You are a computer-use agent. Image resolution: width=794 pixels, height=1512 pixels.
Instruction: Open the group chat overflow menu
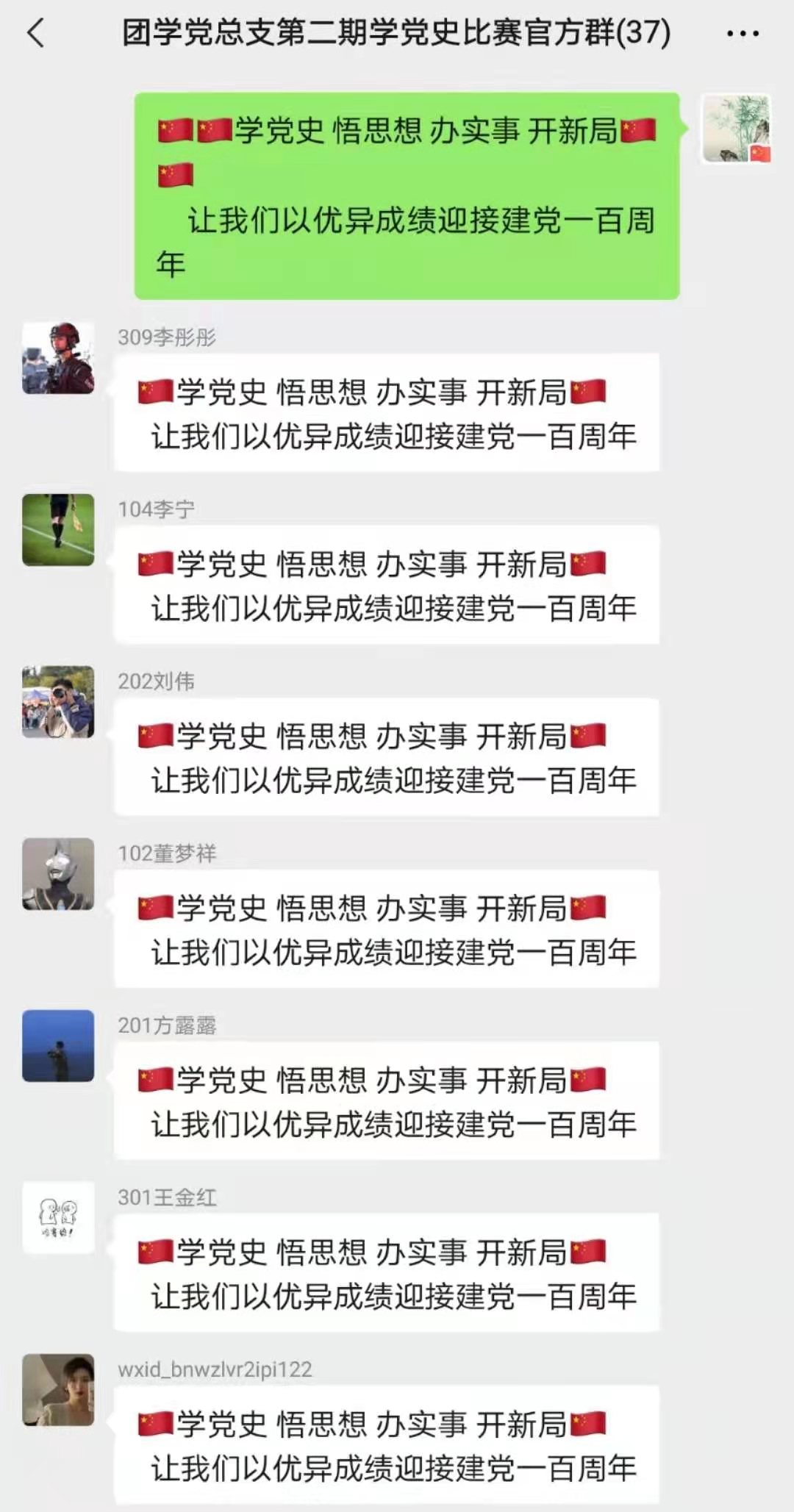pyautogui.click(x=743, y=33)
